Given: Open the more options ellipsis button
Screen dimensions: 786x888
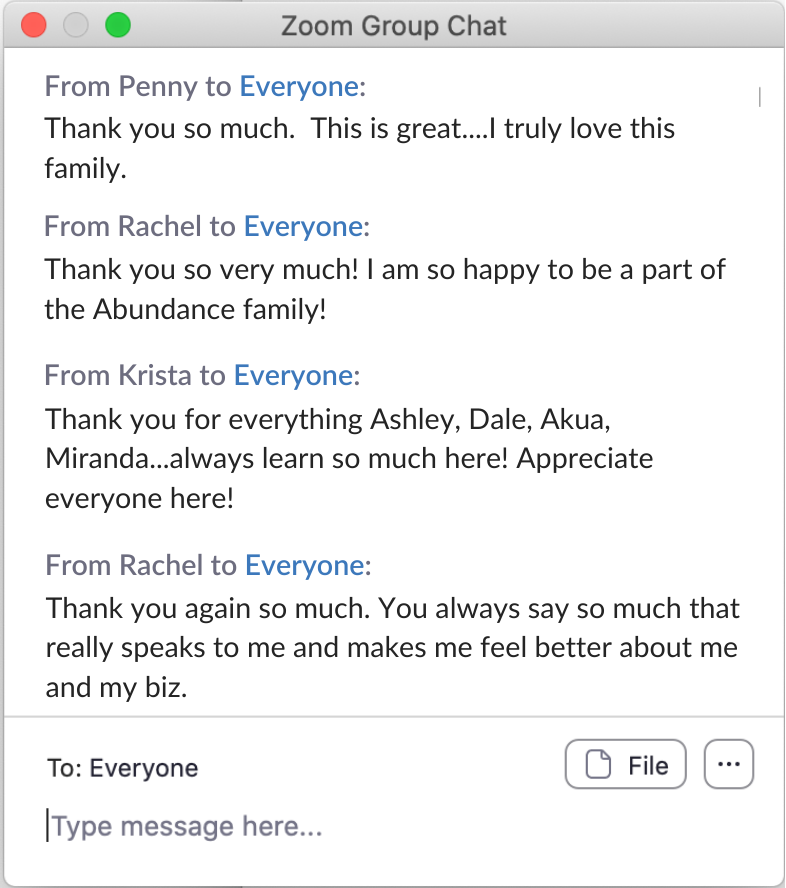Looking at the screenshot, I should (729, 765).
